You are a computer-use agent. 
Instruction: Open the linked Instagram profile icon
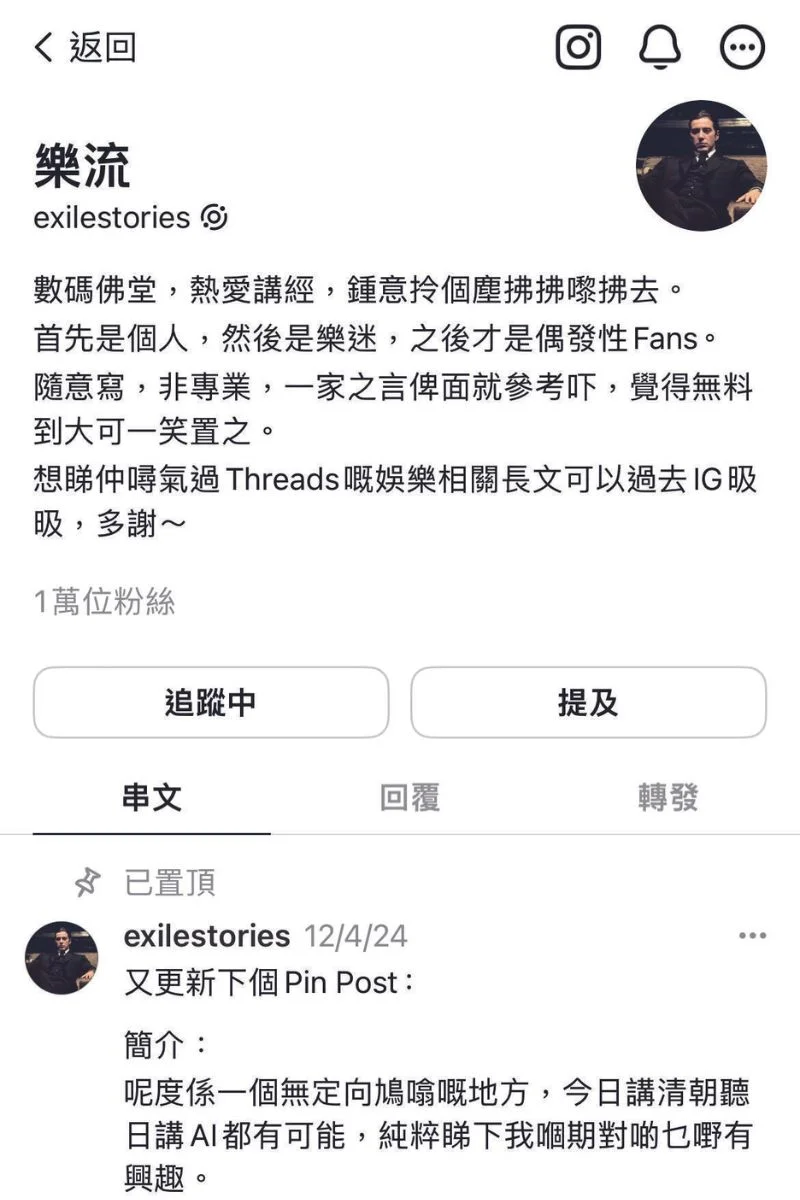(578, 46)
